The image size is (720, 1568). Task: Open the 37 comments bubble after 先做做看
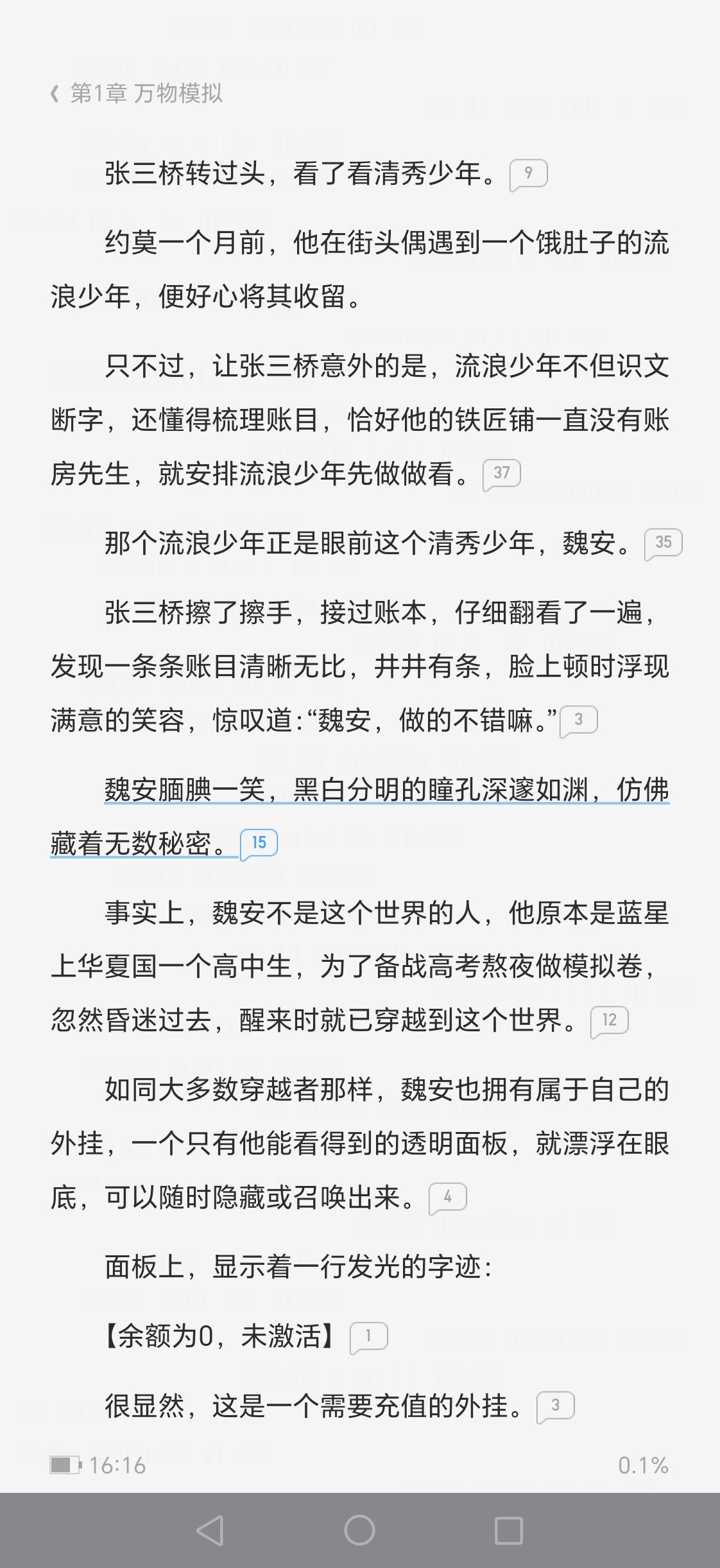[501, 475]
